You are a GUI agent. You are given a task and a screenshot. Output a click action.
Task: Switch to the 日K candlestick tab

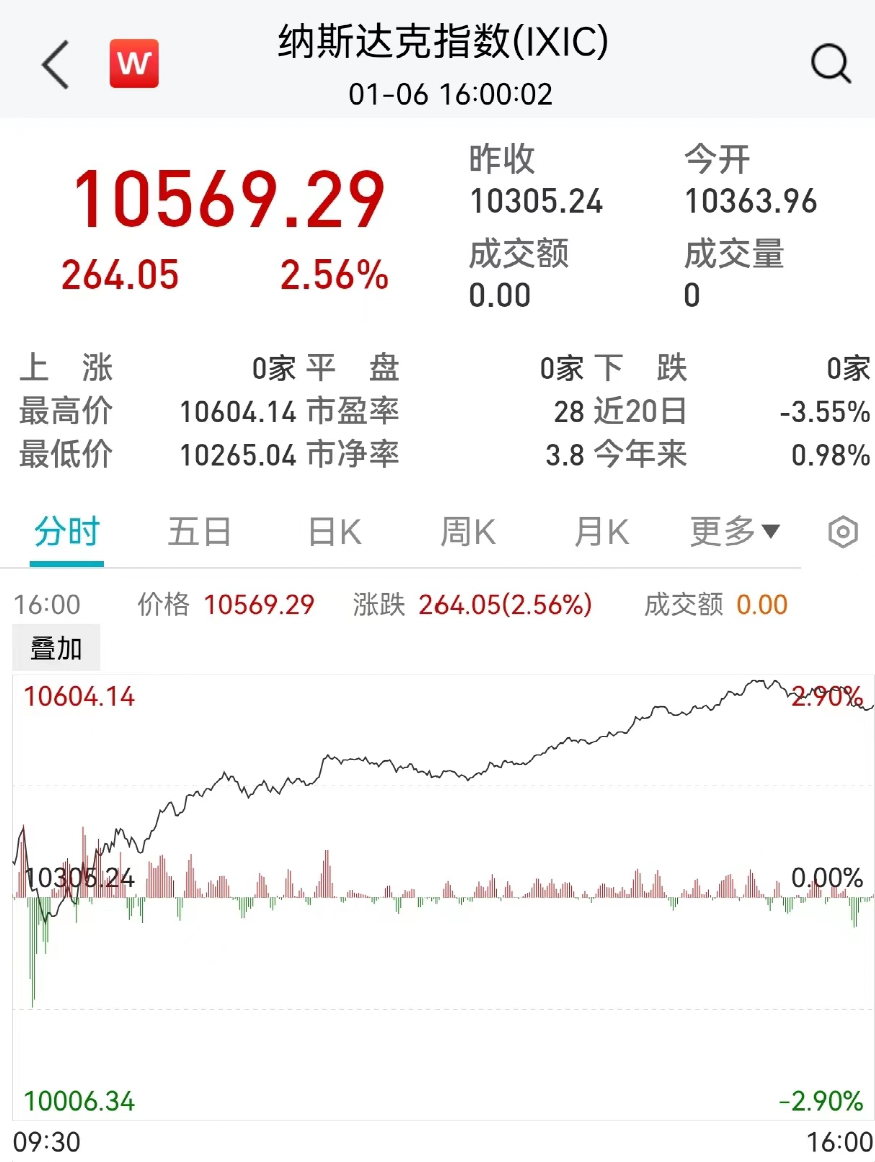coord(332,532)
